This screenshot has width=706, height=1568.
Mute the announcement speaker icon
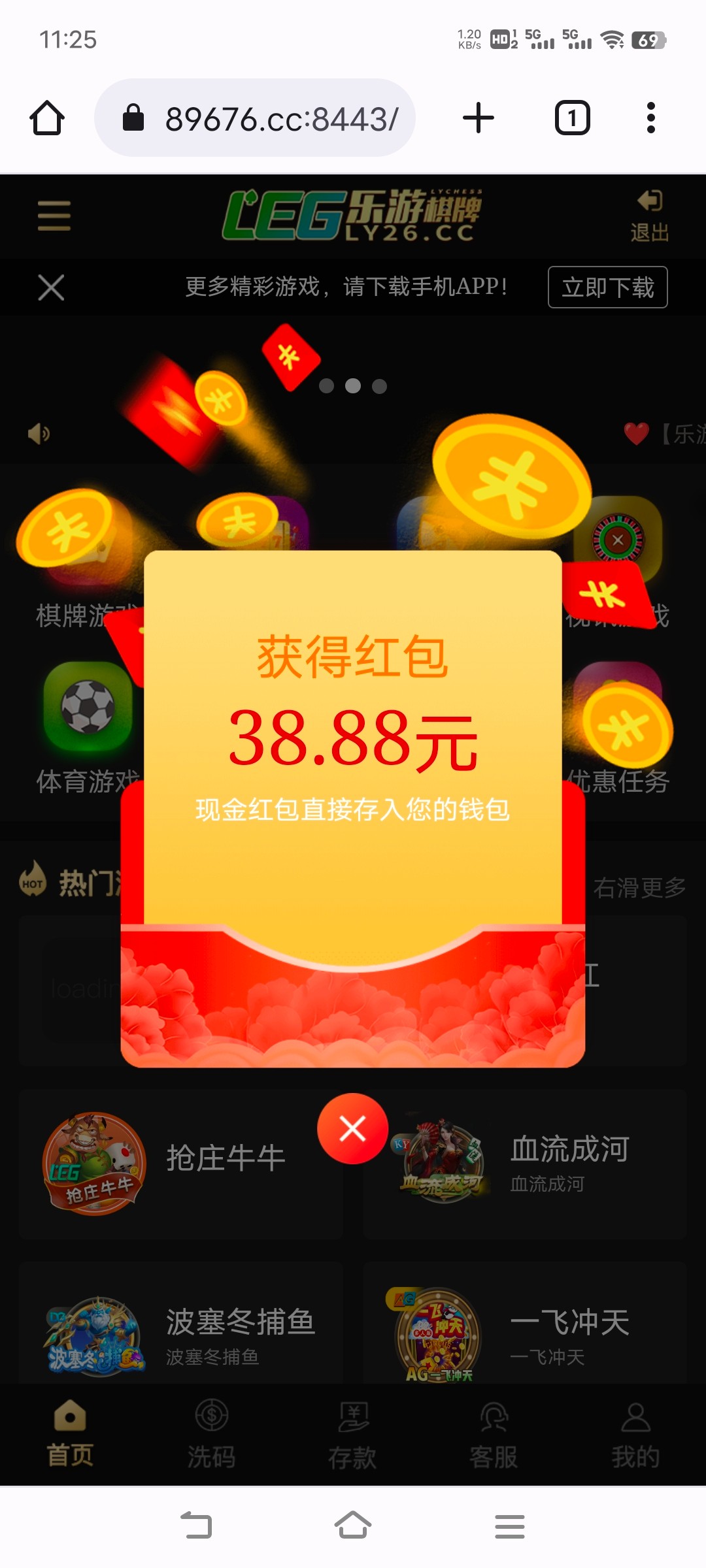point(37,433)
